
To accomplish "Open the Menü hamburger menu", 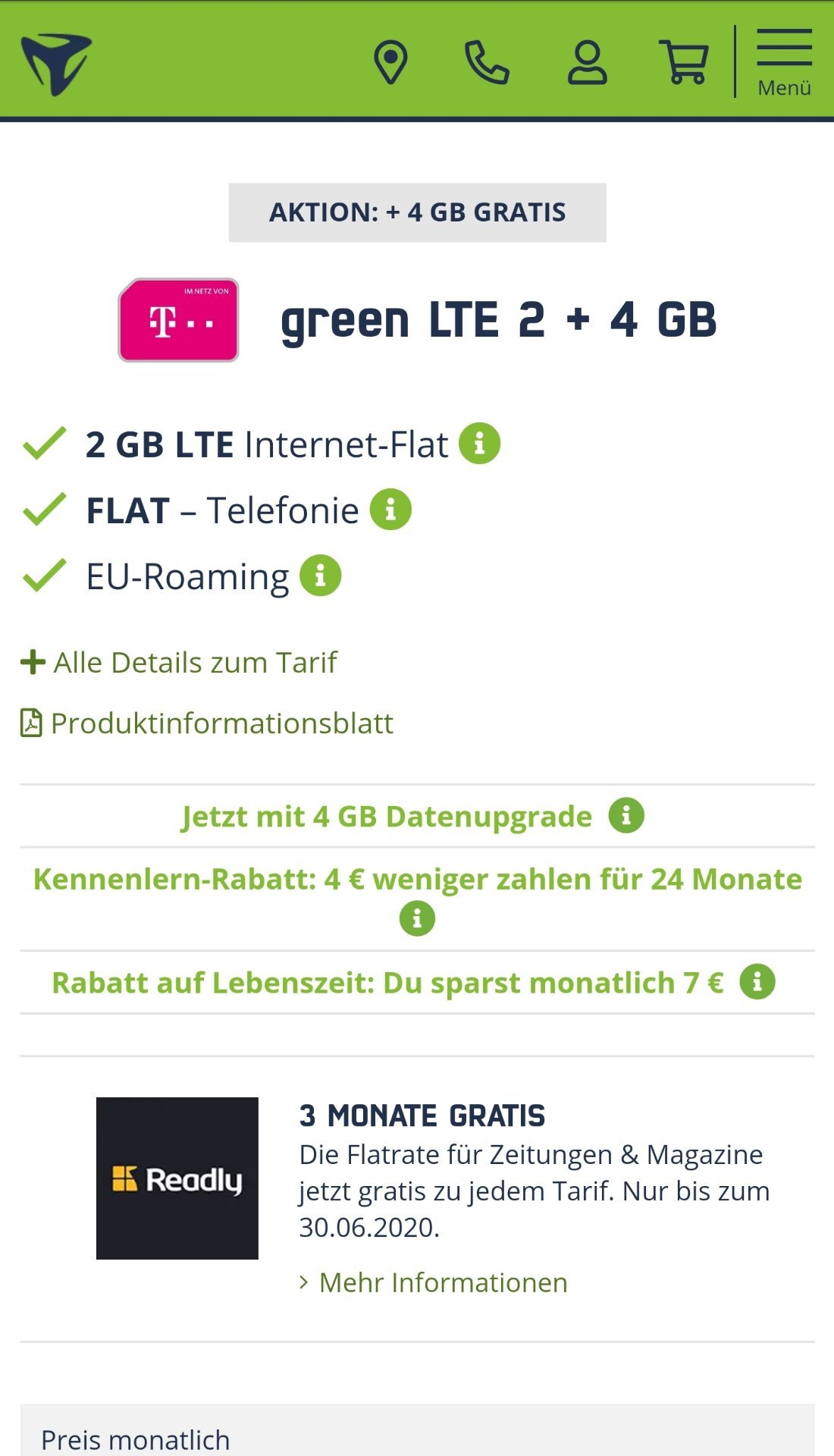I will [784, 63].
